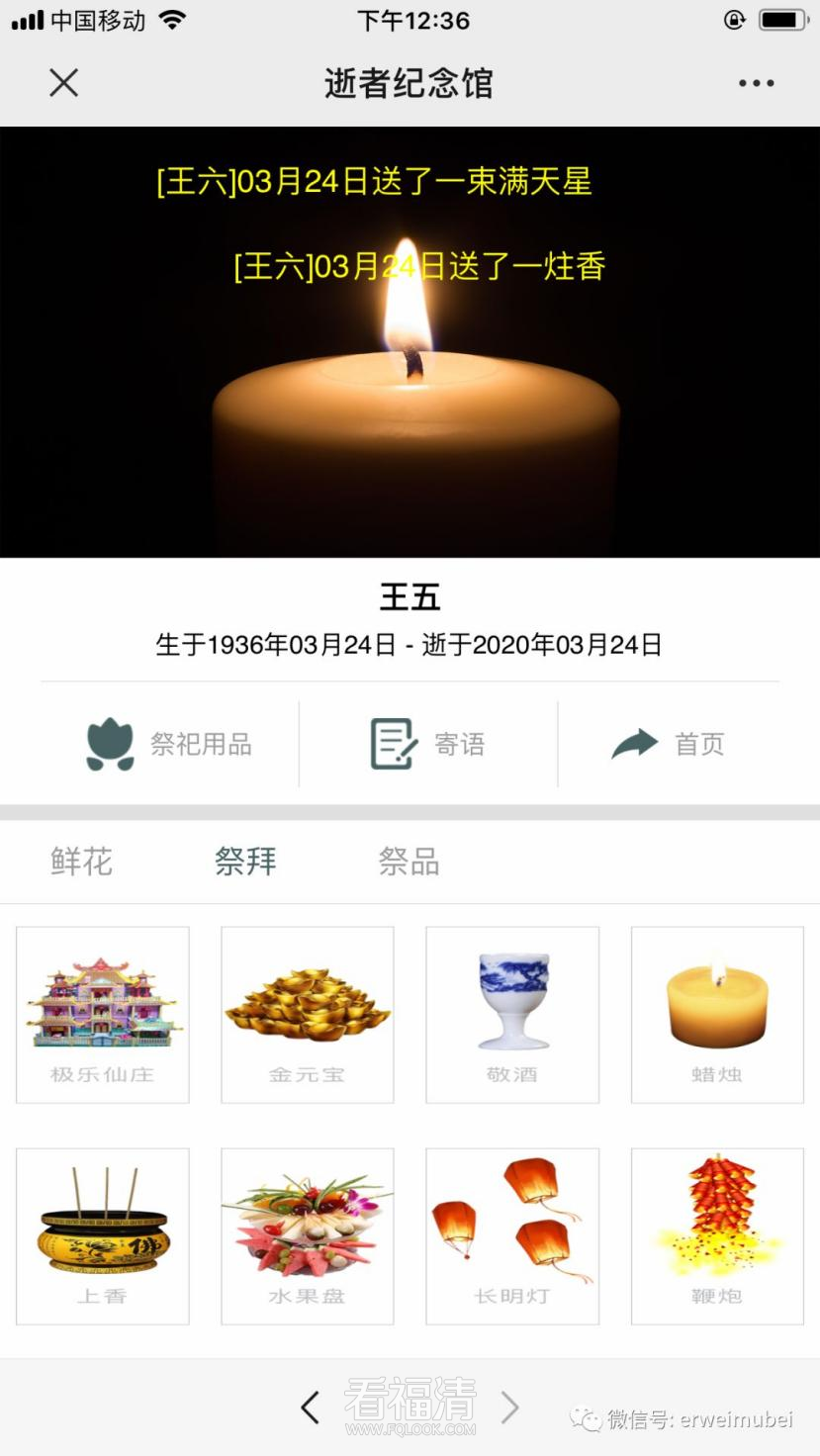
Task: Select the 敬酒 wine toast offering
Action: point(511,1014)
